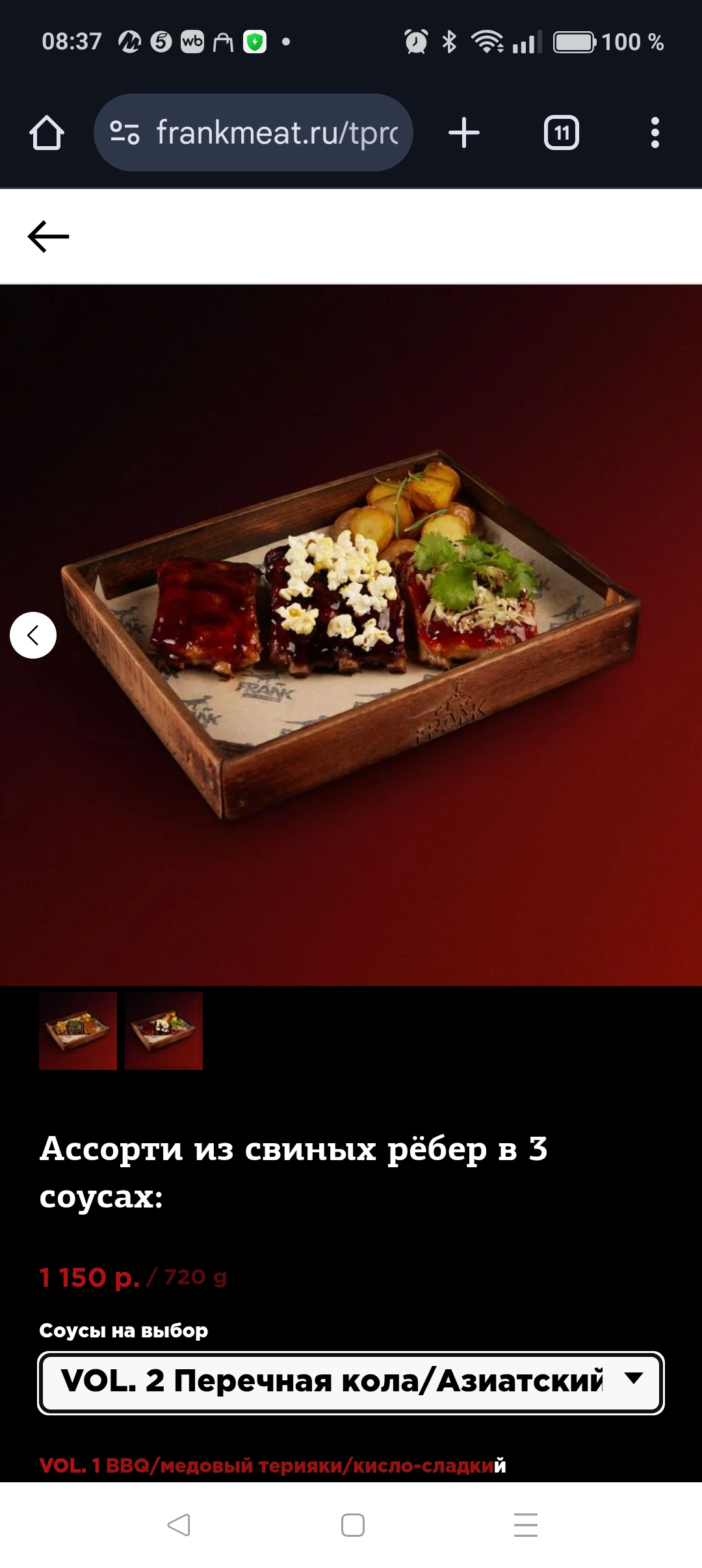Tap the system back button

(179, 1524)
